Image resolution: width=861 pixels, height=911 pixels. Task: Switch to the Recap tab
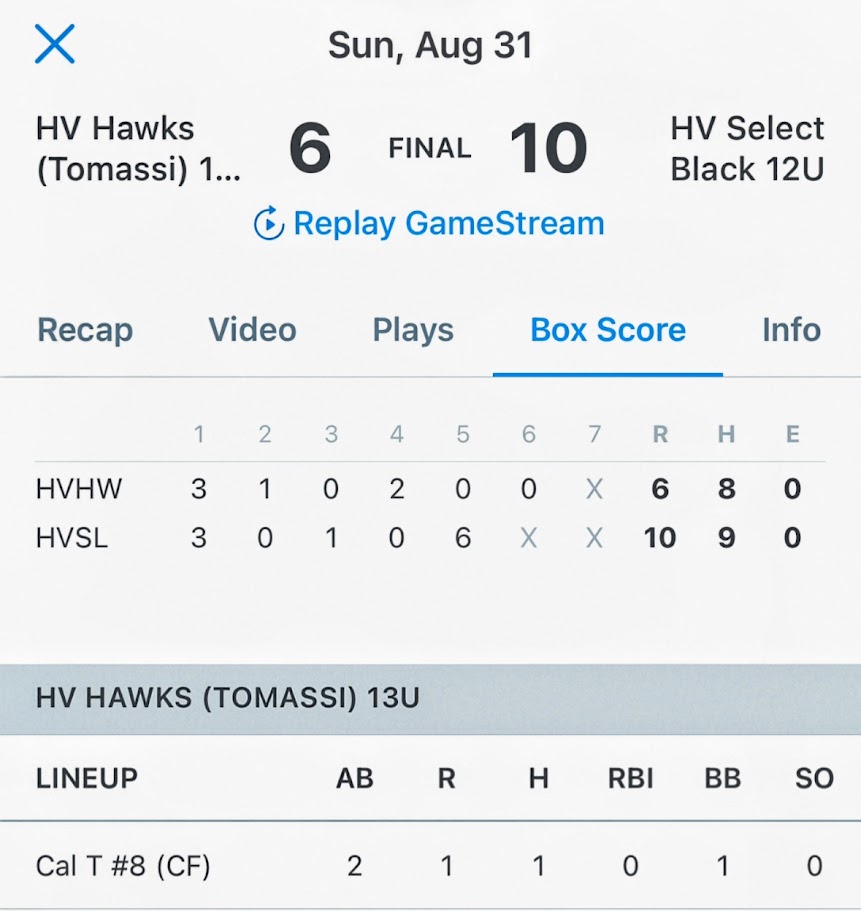pos(85,330)
